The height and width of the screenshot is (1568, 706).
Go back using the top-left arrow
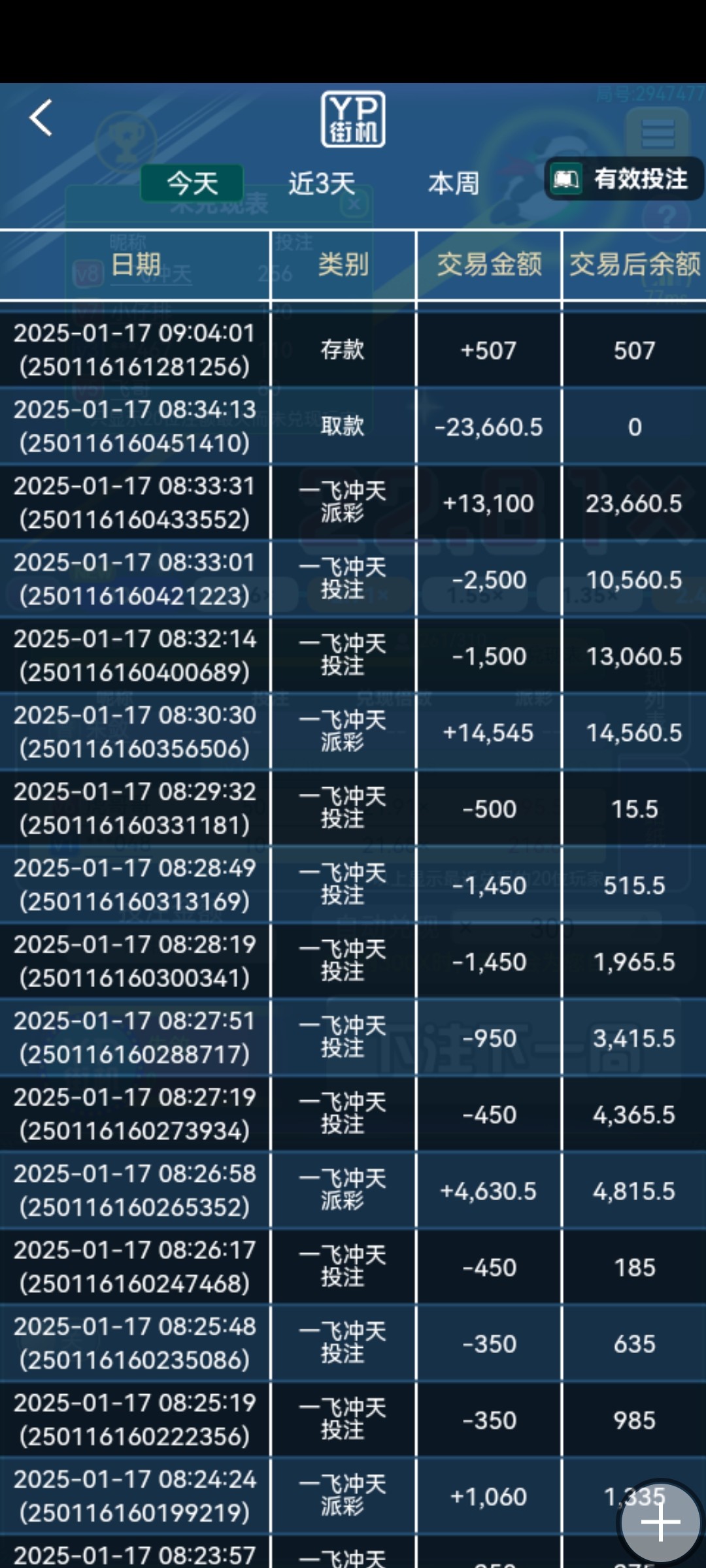[x=41, y=118]
